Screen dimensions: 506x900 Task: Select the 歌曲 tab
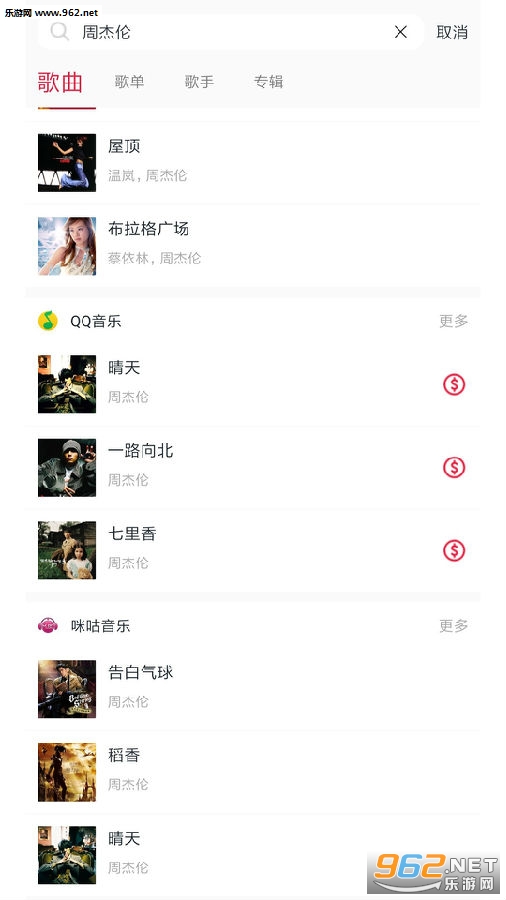click(x=60, y=82)
